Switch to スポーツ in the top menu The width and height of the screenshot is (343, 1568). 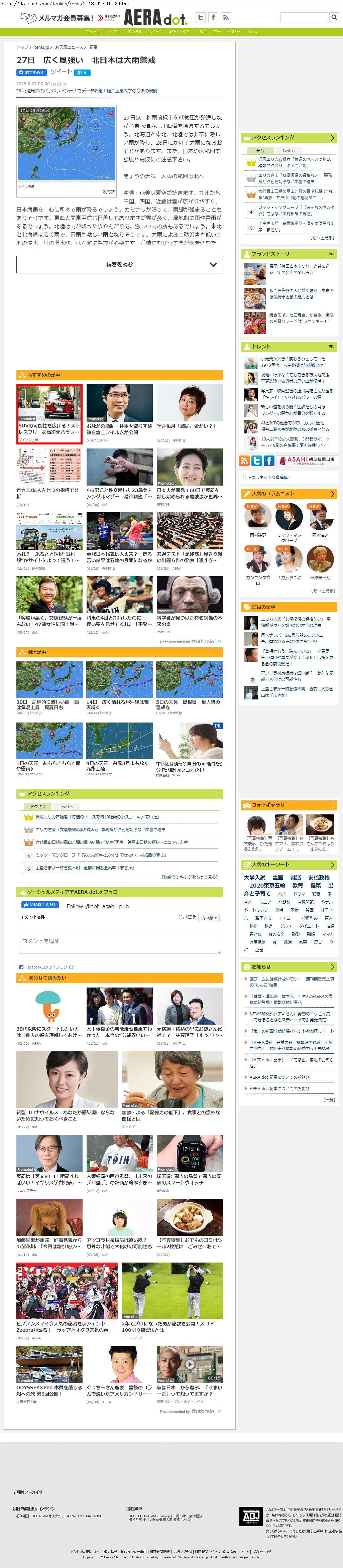click(x=155, y=31)
